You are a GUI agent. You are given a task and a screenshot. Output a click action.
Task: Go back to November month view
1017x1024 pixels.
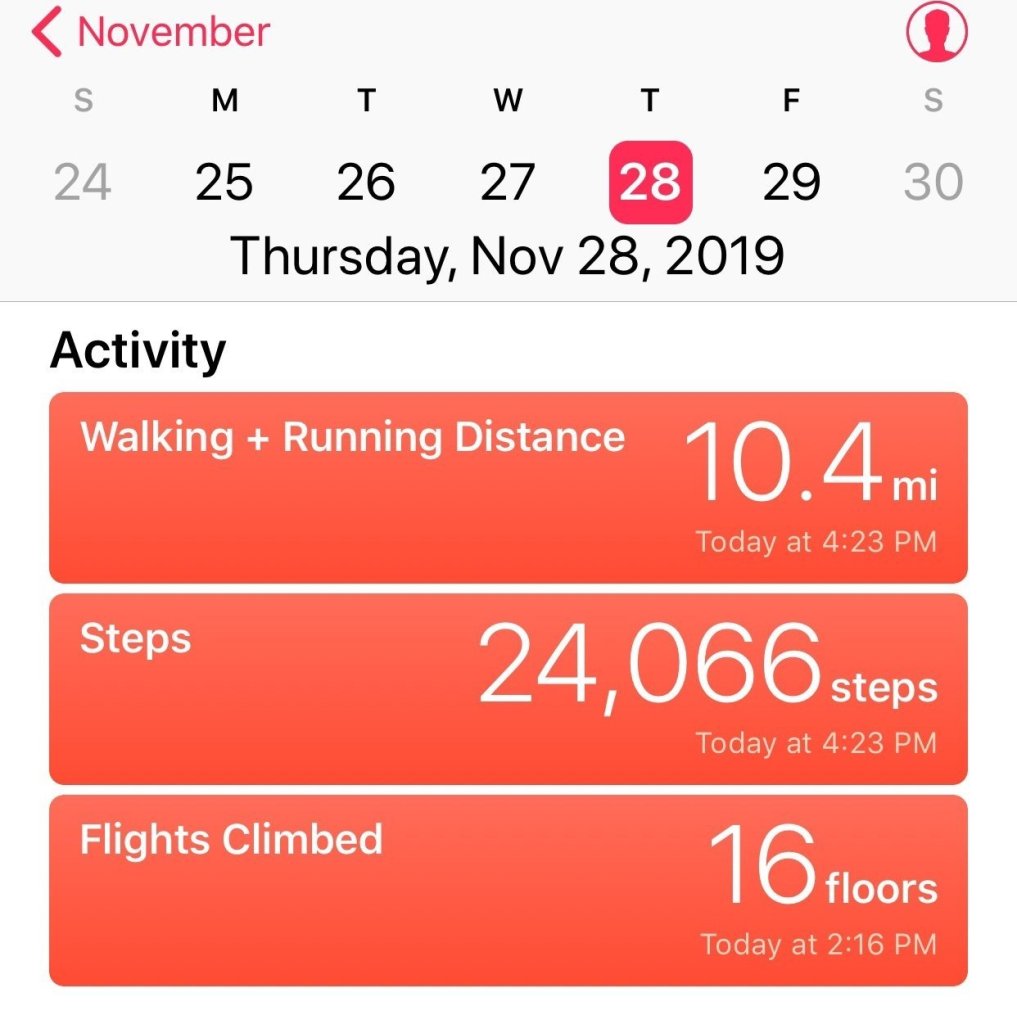click(150, 32)
